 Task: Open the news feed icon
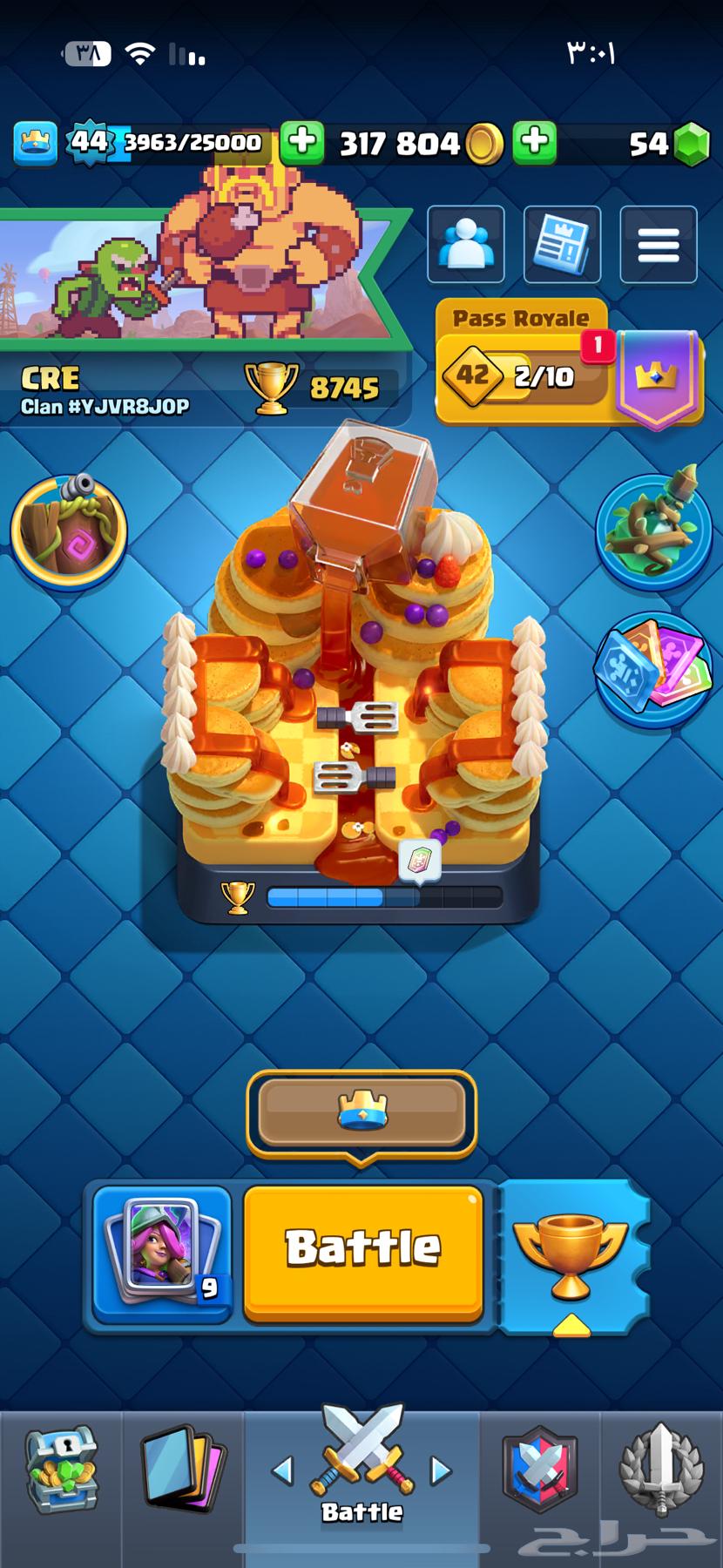point(562,244)
